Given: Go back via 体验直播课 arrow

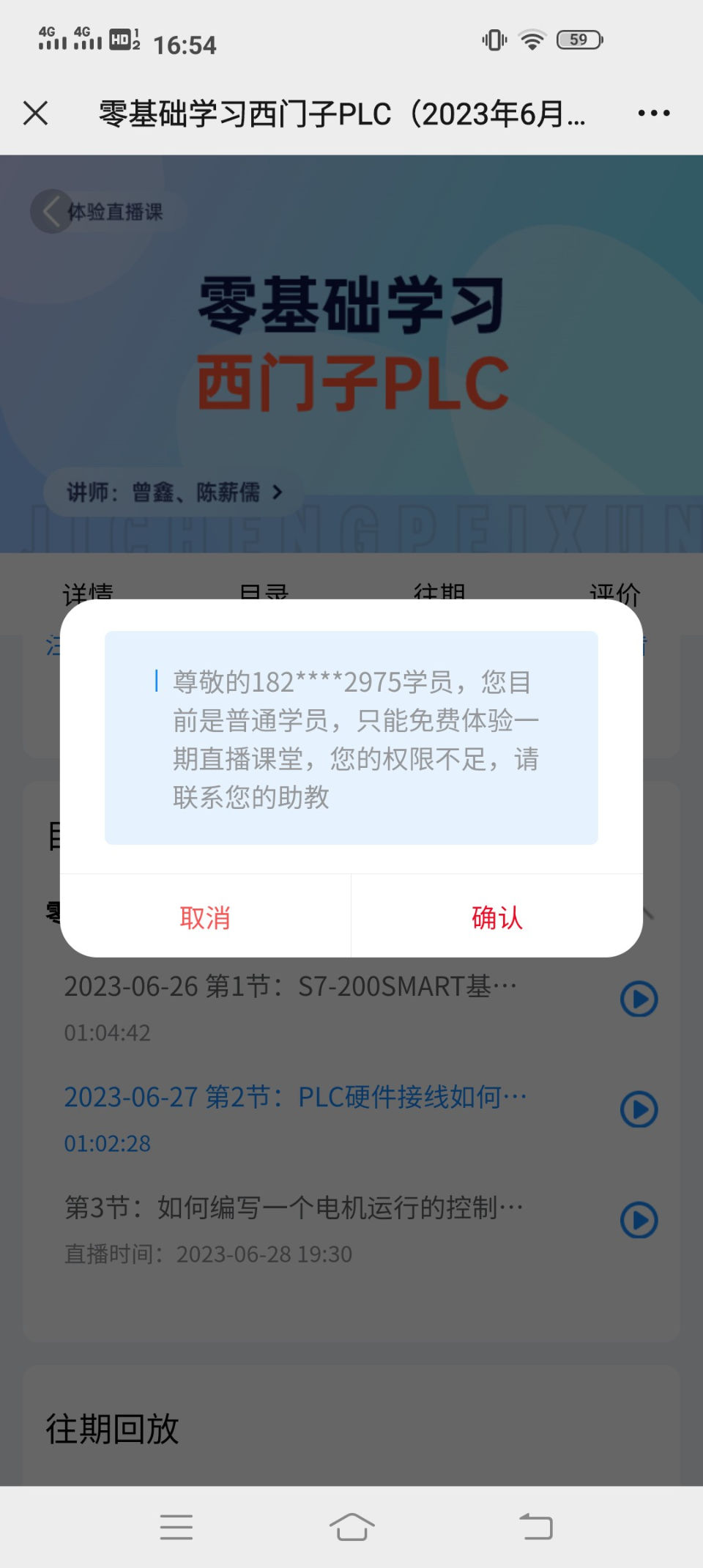Looking at the screenshot, I should click(x=51, y=212).
